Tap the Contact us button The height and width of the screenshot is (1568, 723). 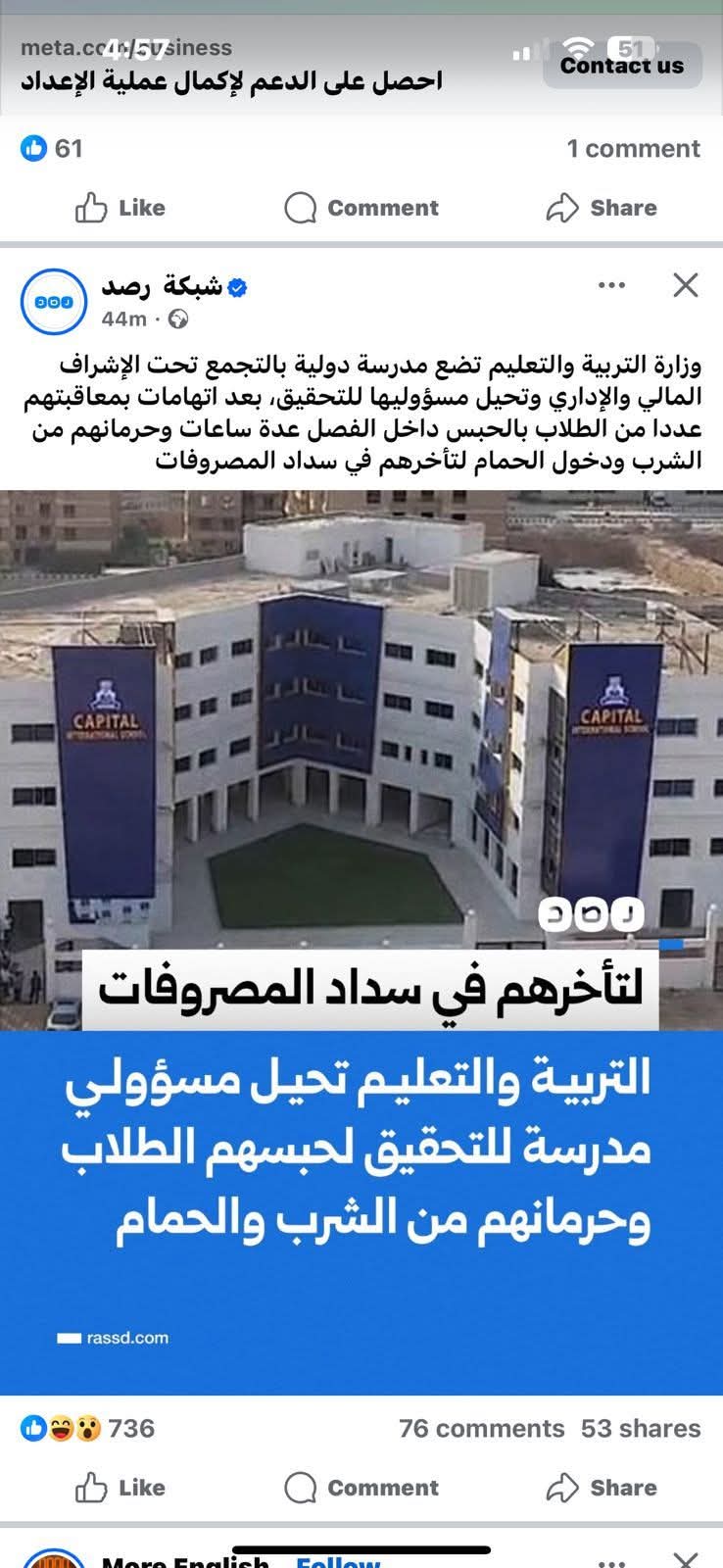(x=621, y=66)
